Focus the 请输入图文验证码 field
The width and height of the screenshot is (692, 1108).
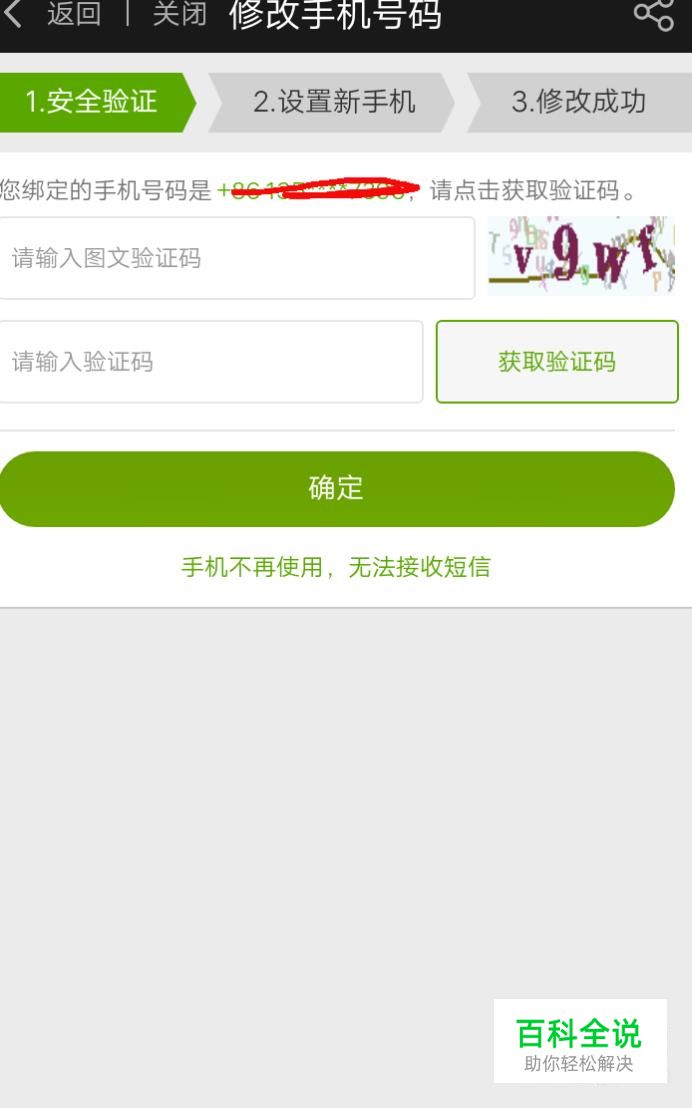(237, 258)
